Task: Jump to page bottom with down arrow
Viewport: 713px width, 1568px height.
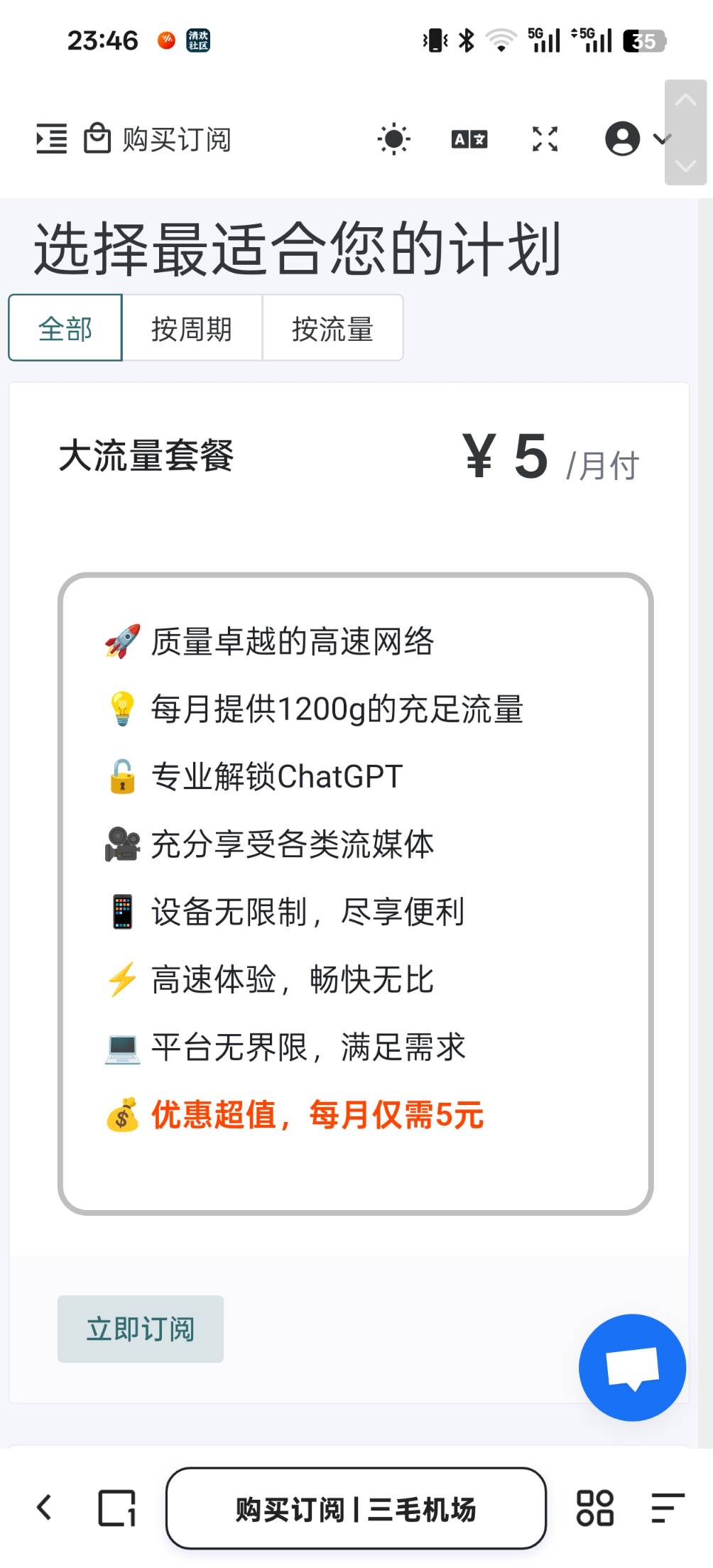Action: coord(685,165)
